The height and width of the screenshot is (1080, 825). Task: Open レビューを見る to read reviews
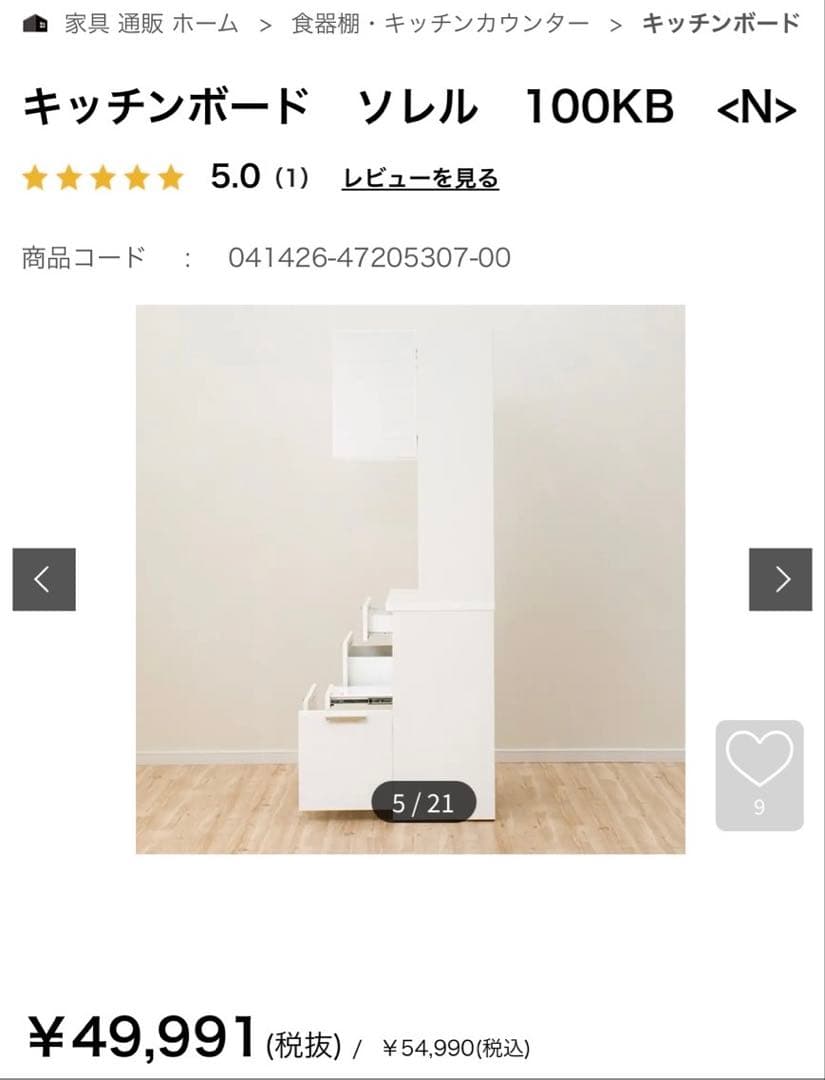[x=419, y=177]
